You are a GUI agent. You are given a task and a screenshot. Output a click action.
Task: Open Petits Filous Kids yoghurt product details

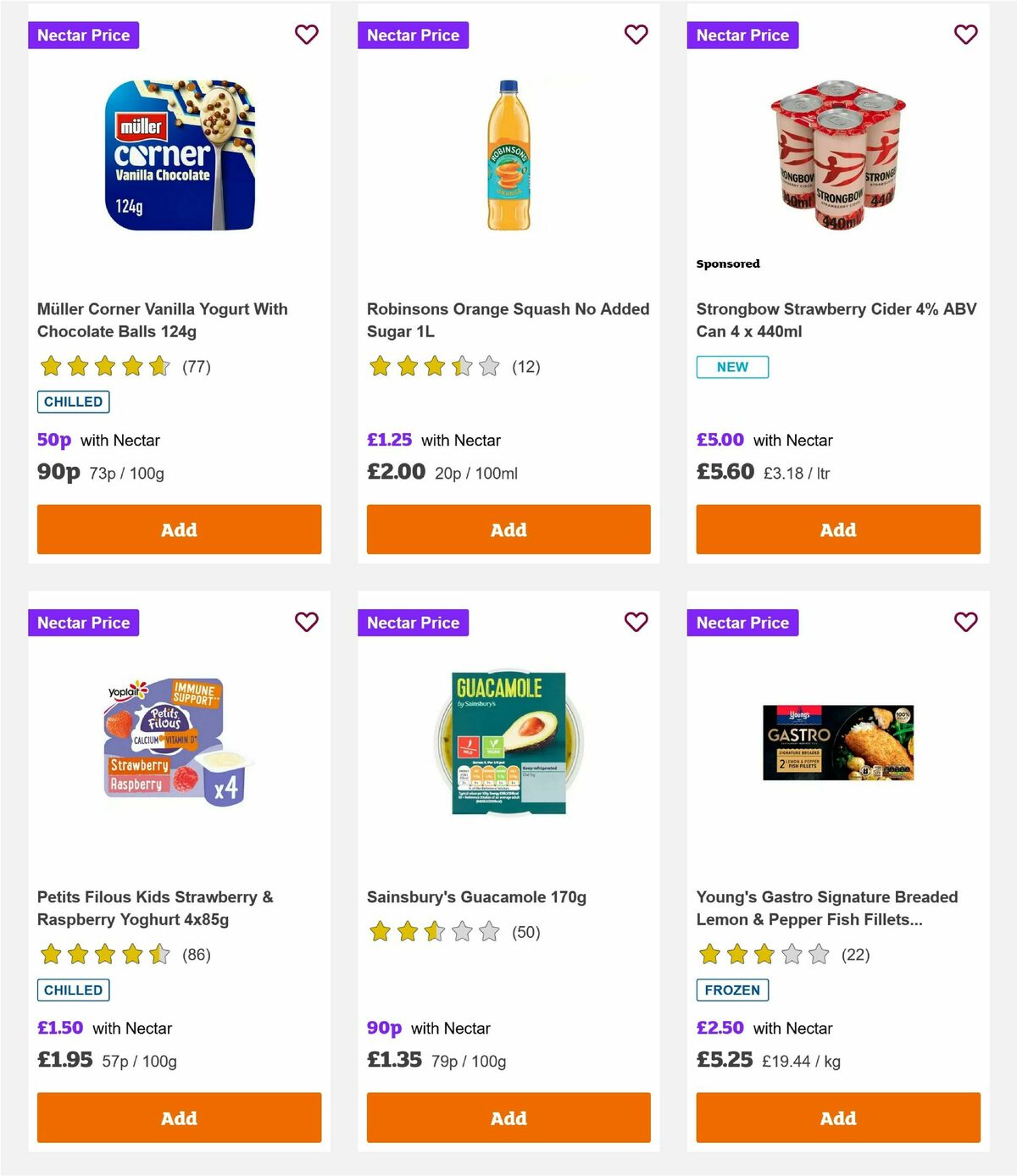click(156, 907)
